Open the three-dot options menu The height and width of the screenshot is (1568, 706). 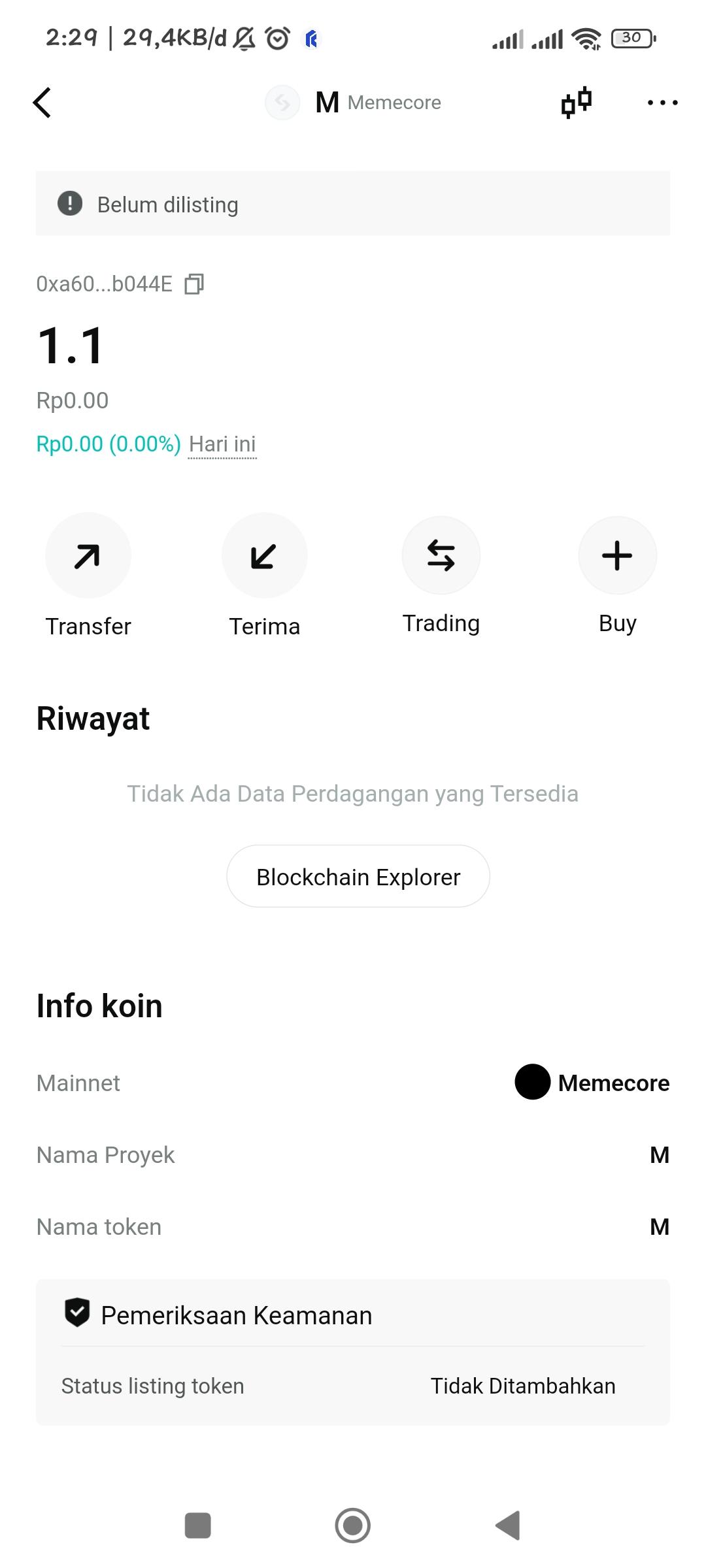(662, 102)
